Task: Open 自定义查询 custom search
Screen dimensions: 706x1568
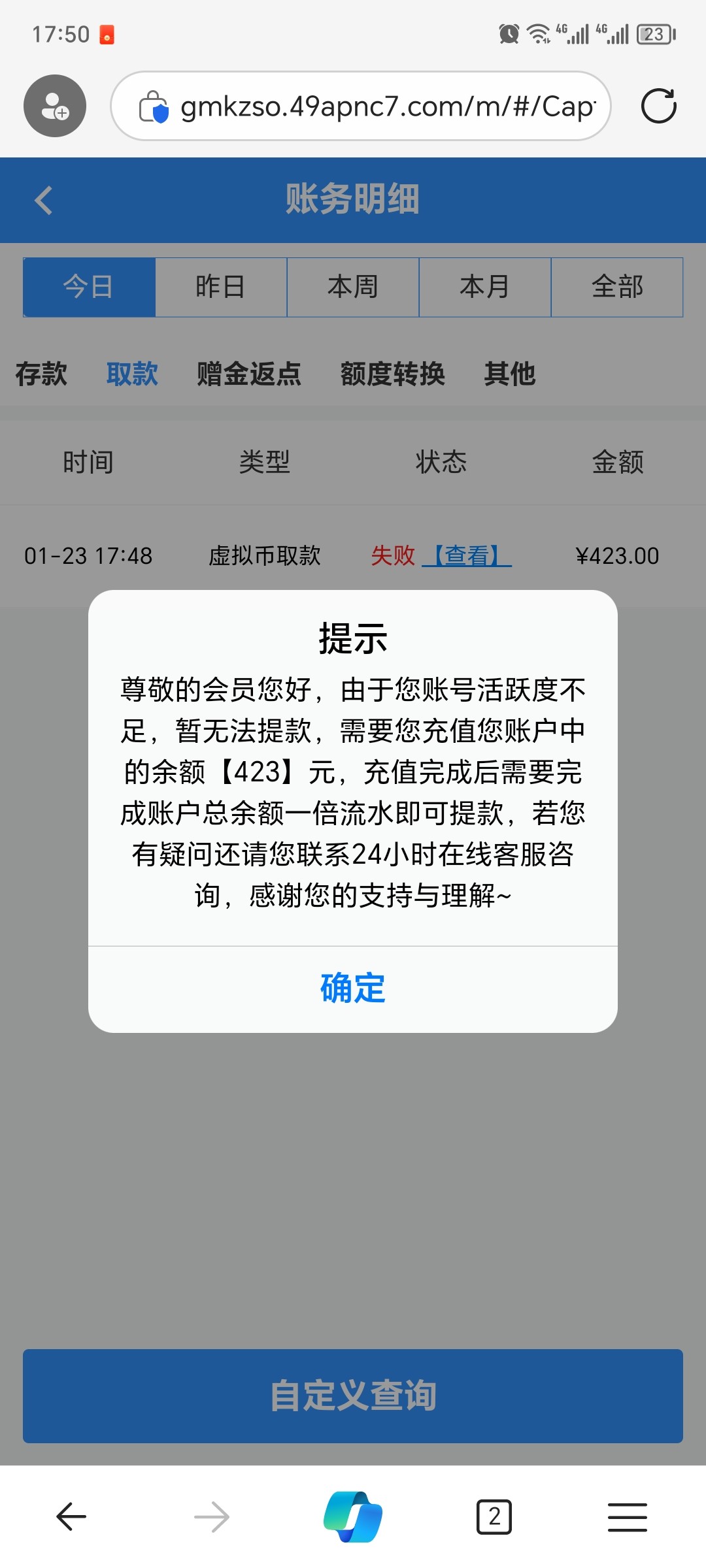Action: tap(353, 1396)
